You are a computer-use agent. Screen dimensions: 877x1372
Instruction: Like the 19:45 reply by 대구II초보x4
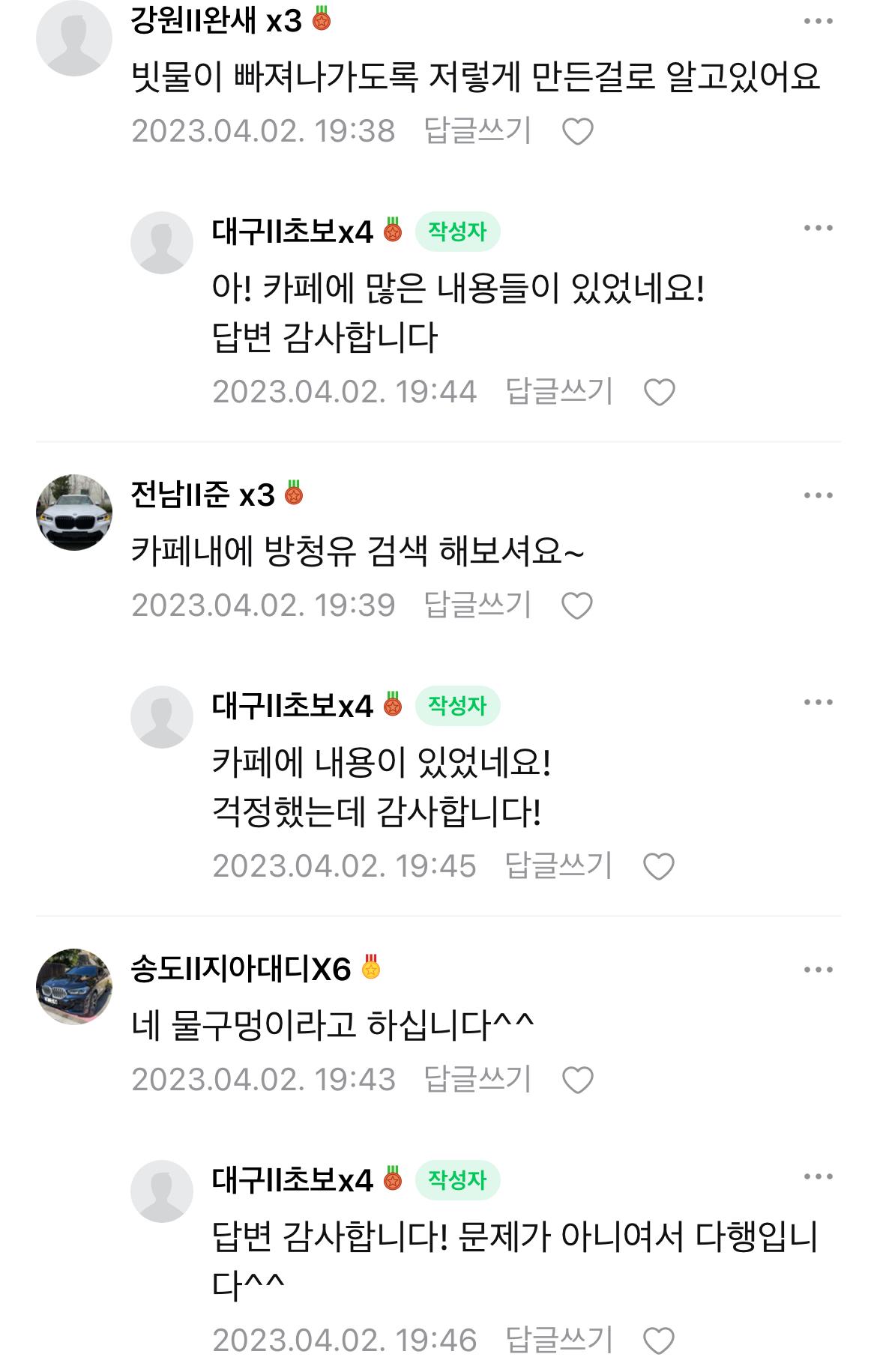[659, 867]
